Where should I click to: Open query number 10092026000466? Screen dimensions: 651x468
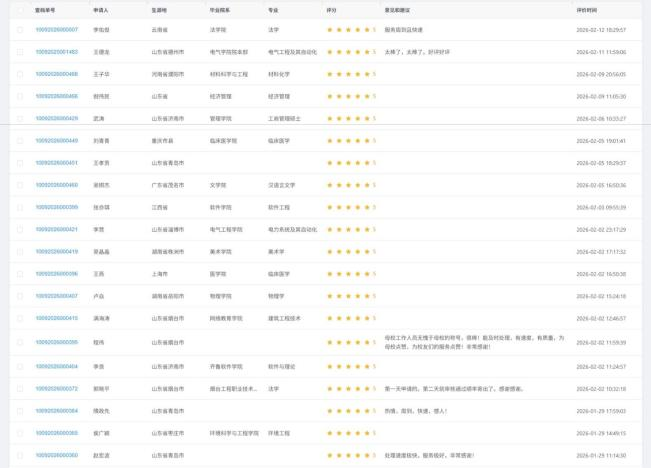56,96
